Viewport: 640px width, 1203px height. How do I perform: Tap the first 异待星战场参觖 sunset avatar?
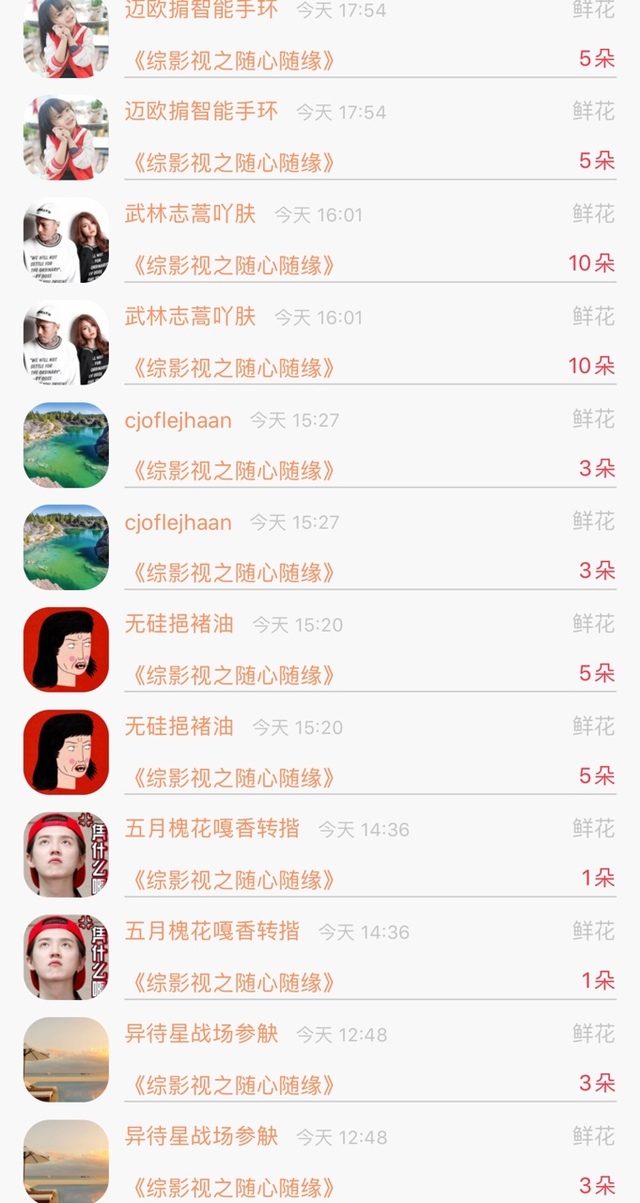tap(66, 1059)
